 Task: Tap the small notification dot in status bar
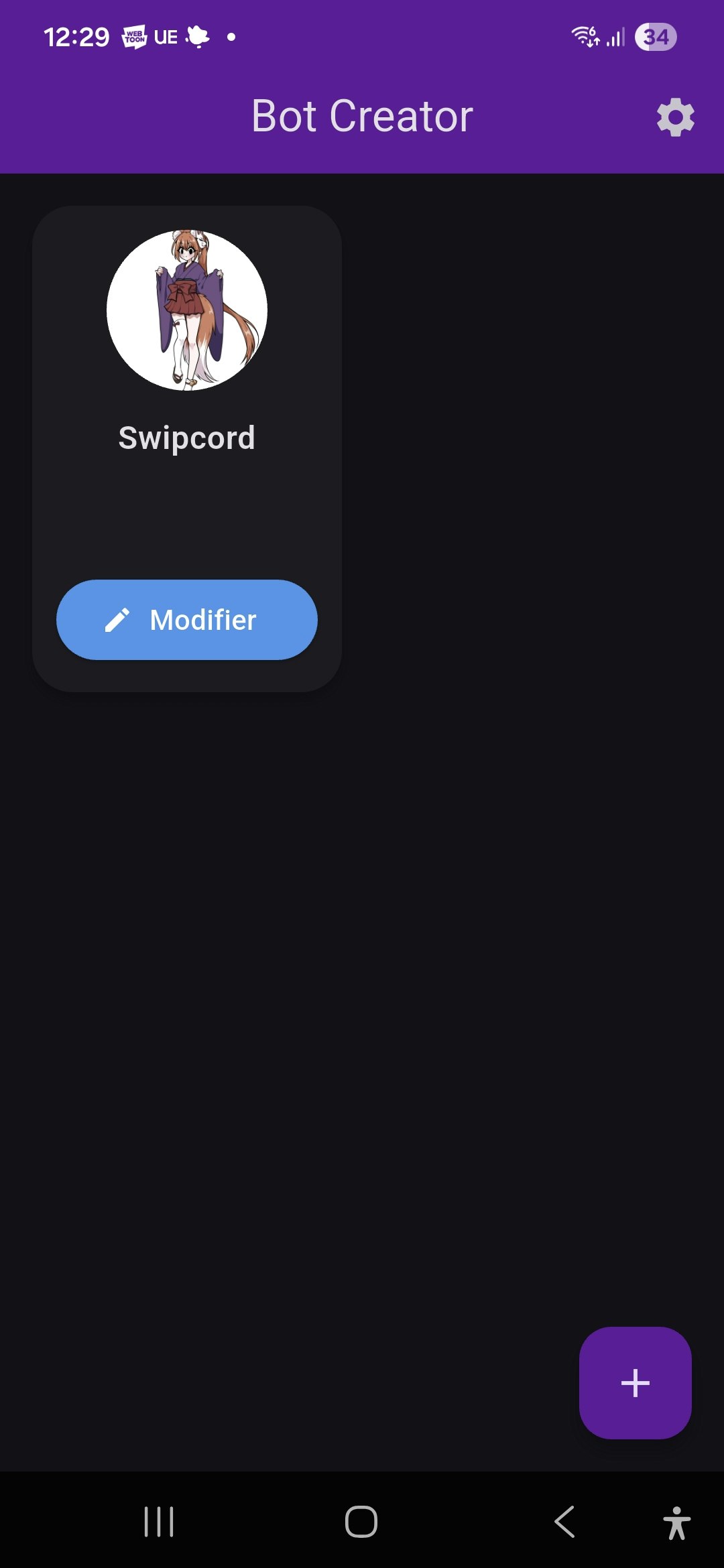coord(231,38)
